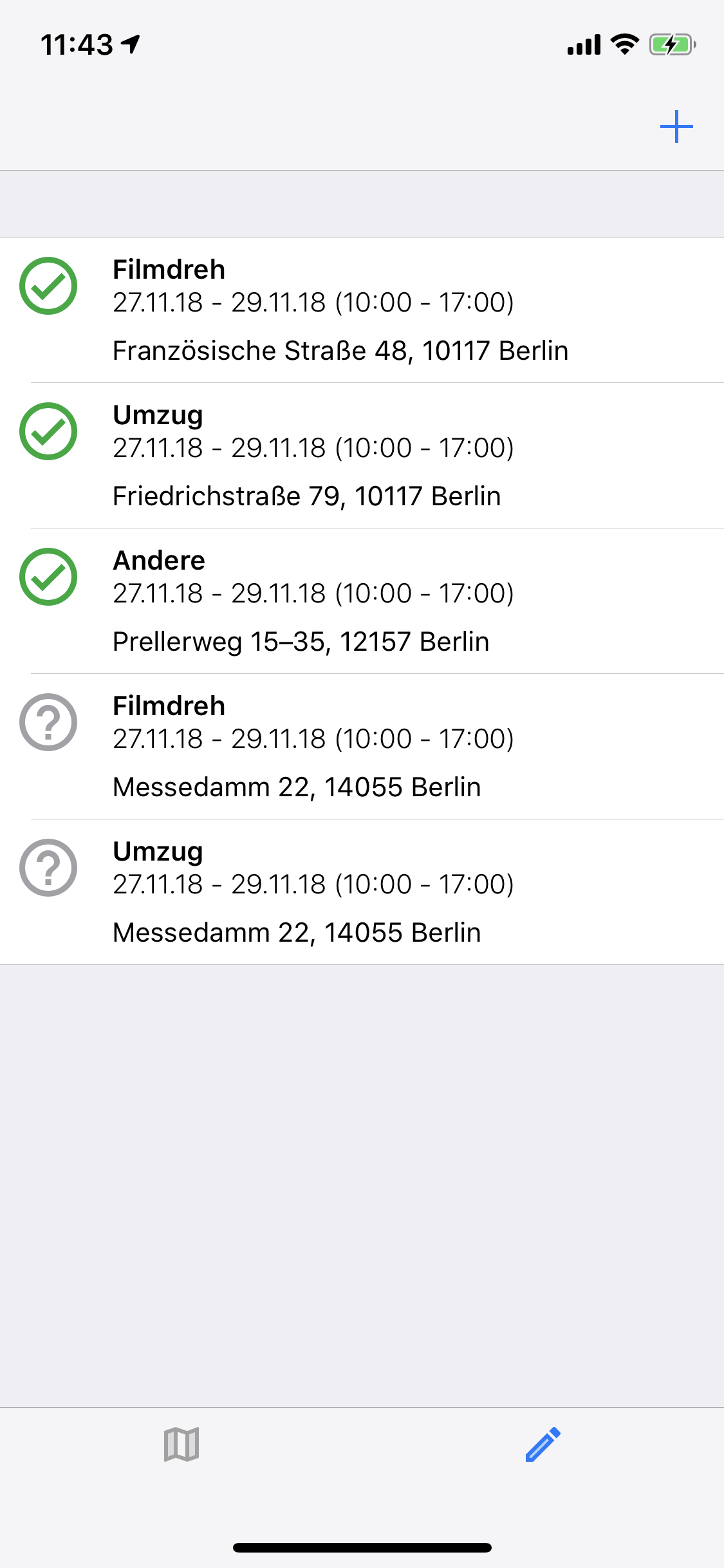
Task: Switch to the map tab
Action: pos(181,1444)
